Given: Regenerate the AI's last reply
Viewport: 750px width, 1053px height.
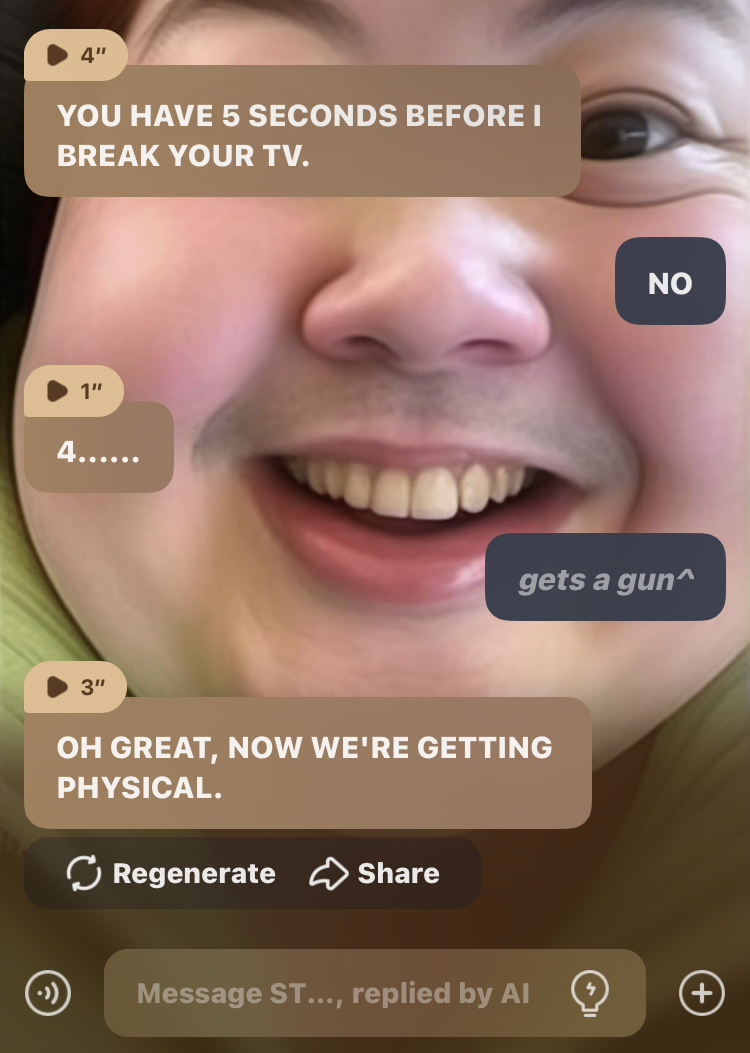Looking at the screenshot, I should 171,873.
